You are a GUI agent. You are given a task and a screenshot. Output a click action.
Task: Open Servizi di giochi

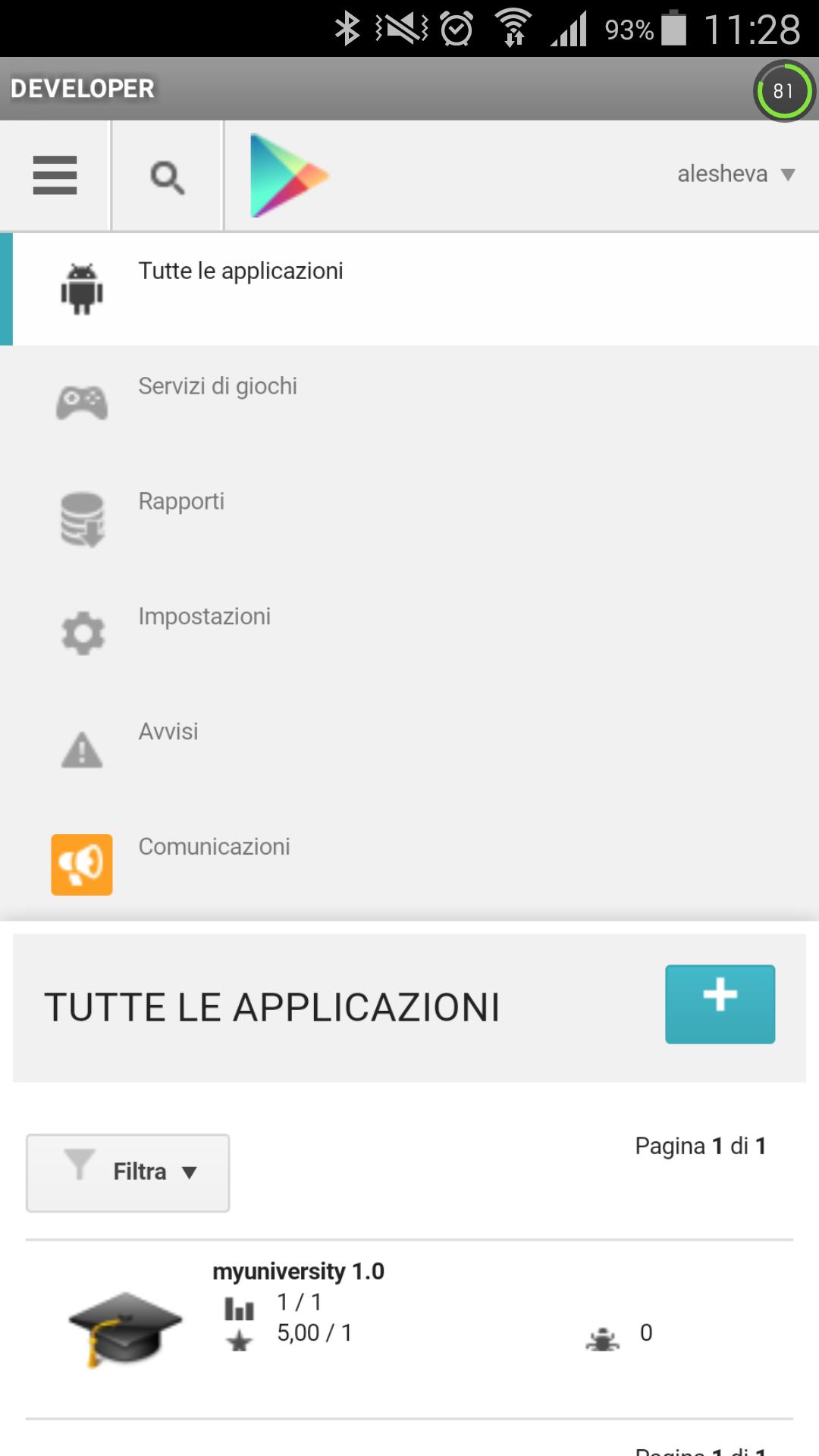[218, 387]
